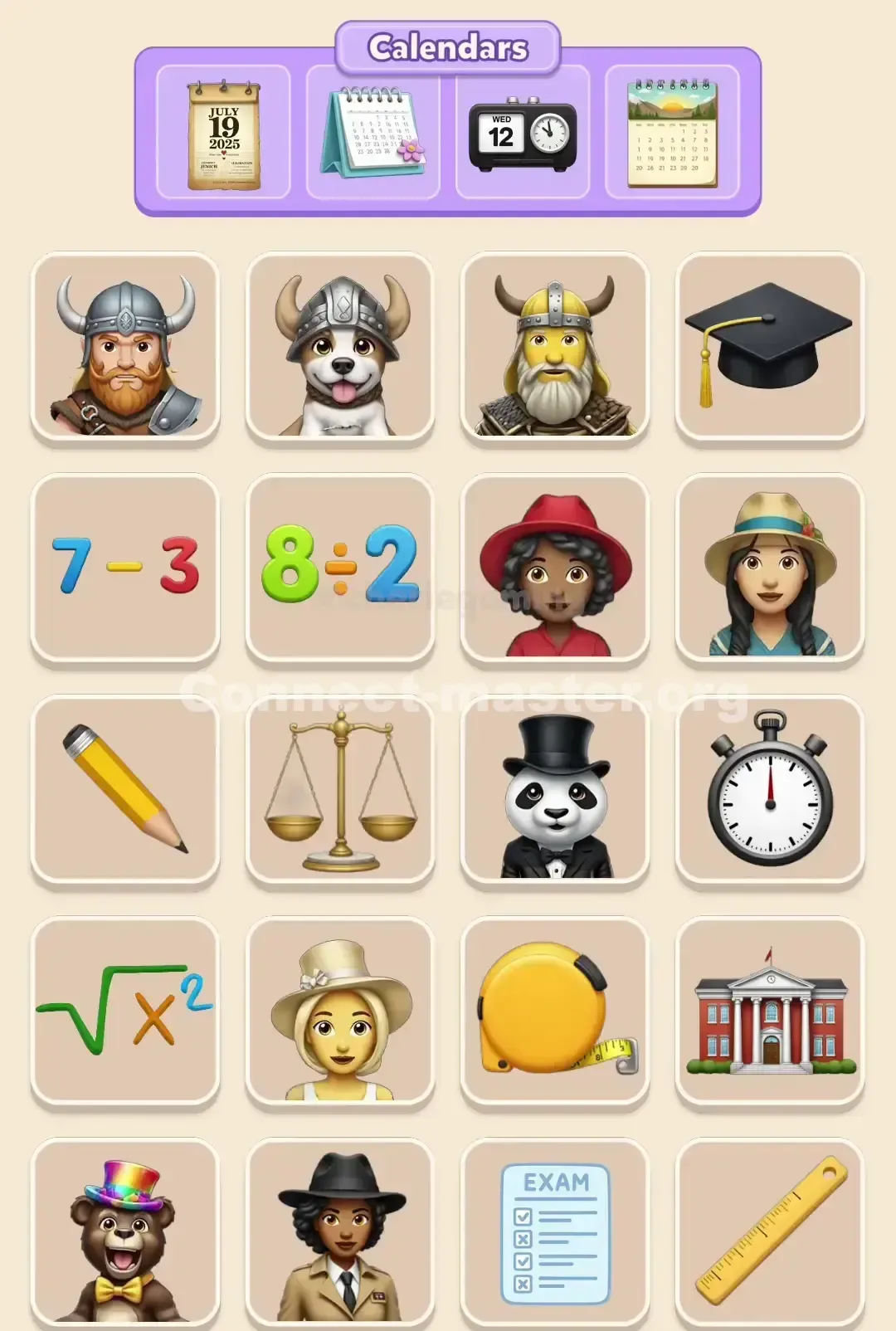Tap the bearded yellow viking emoji tile
Screen dimensions: 896x1331
pos(556,349)
